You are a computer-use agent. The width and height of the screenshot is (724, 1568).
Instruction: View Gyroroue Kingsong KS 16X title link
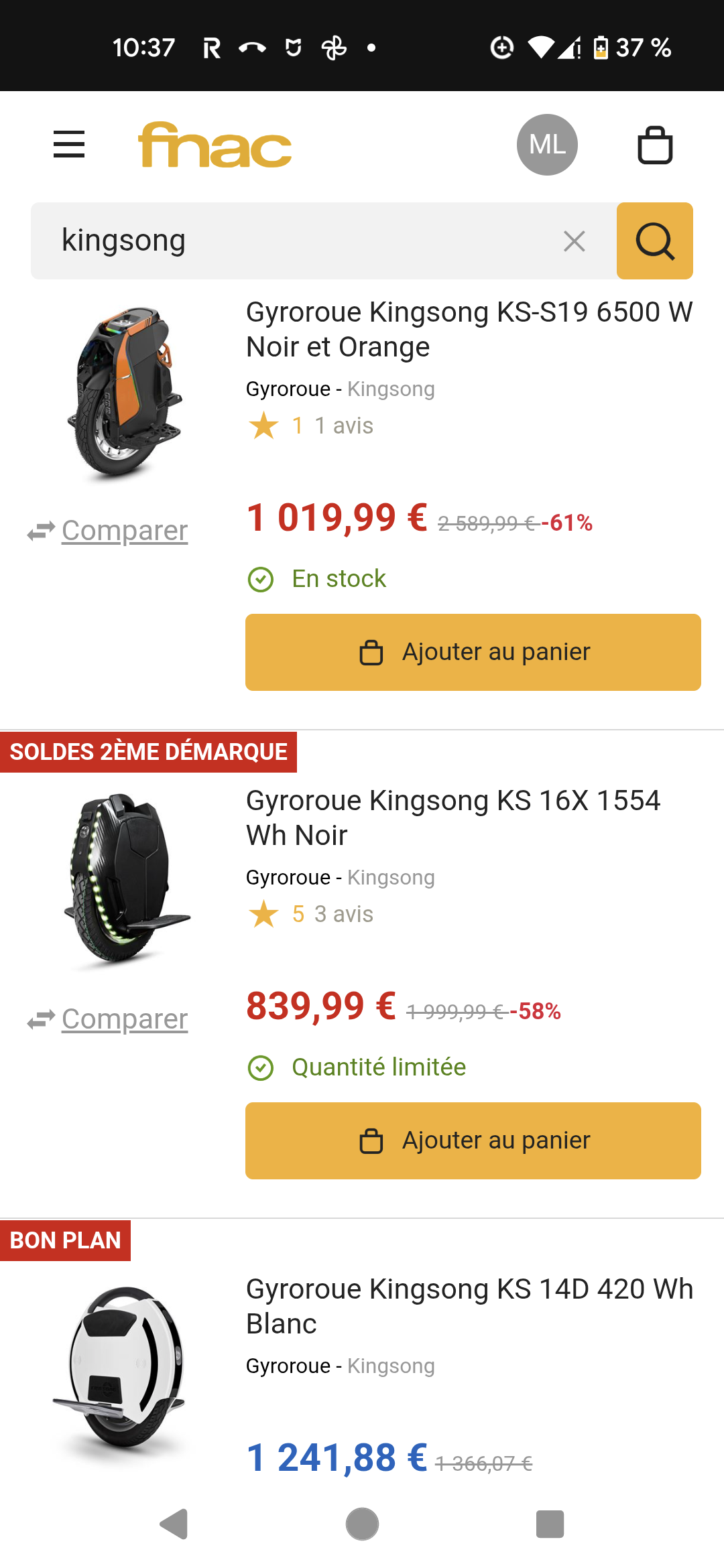coord(453,818)
